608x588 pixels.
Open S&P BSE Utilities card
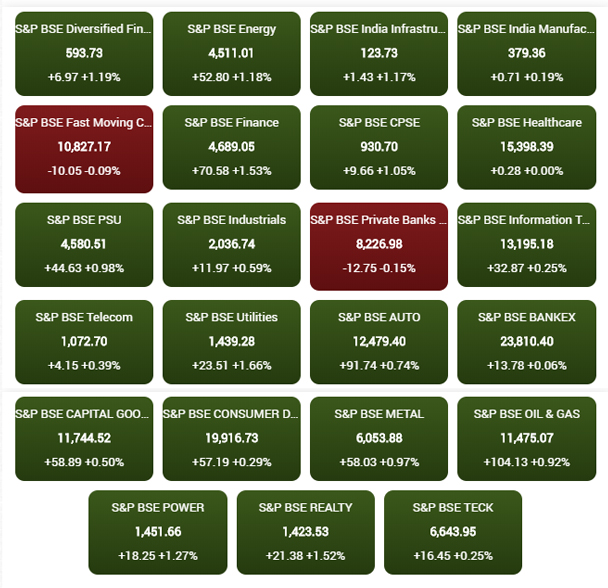click(x=231, y=342)
